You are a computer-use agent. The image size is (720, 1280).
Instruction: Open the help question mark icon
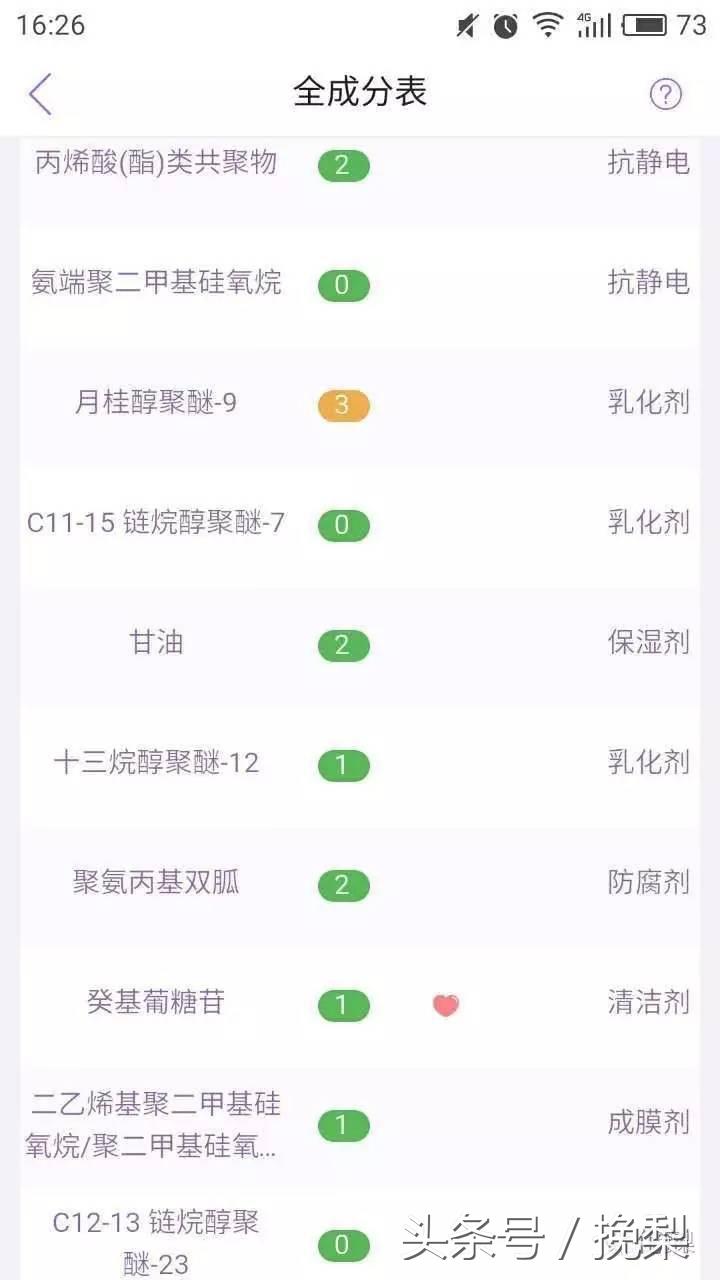coord(666,94)
